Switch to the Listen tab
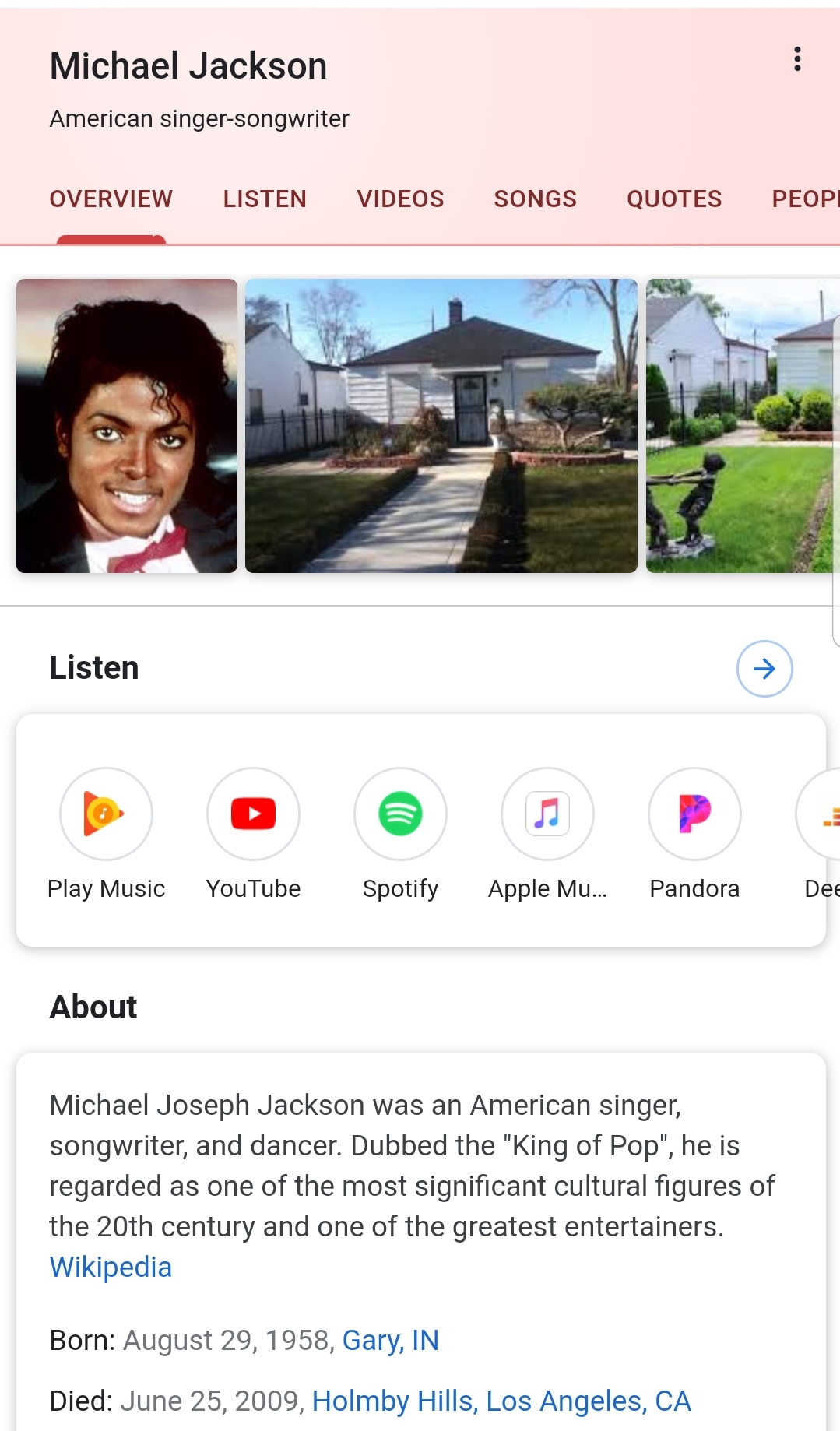840x1431 pixels. tap(265, 199)
